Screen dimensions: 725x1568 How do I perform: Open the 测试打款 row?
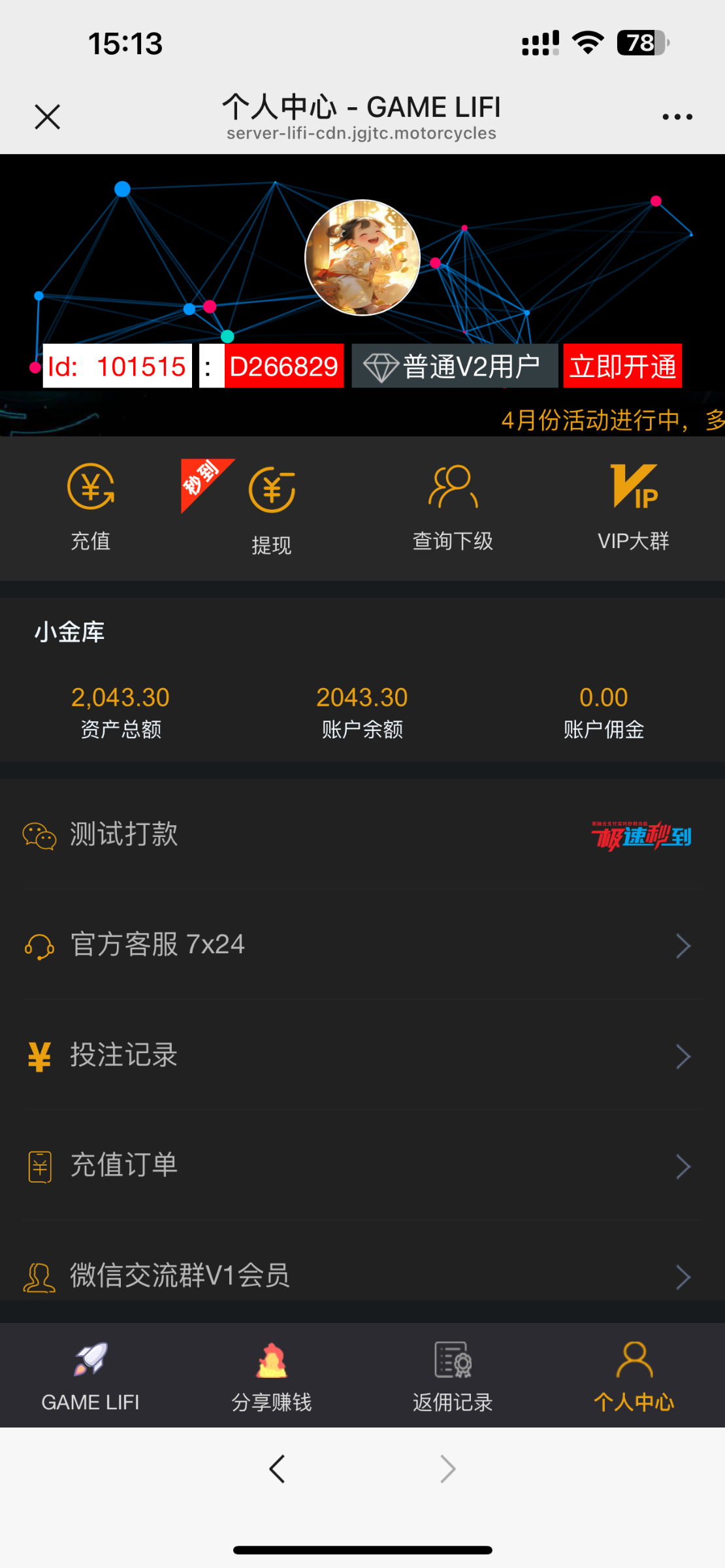coord(362,834)
